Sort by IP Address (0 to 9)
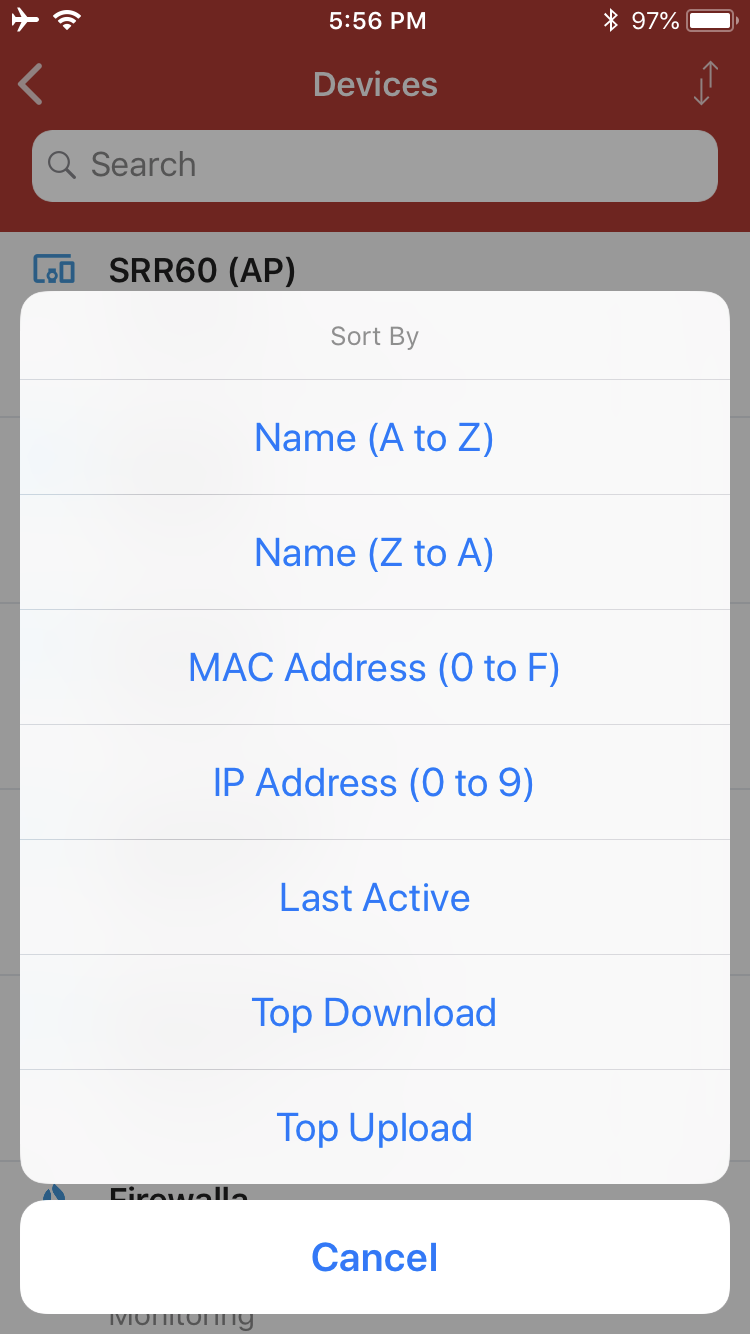Screen dimensions: 750x1334 375,782
